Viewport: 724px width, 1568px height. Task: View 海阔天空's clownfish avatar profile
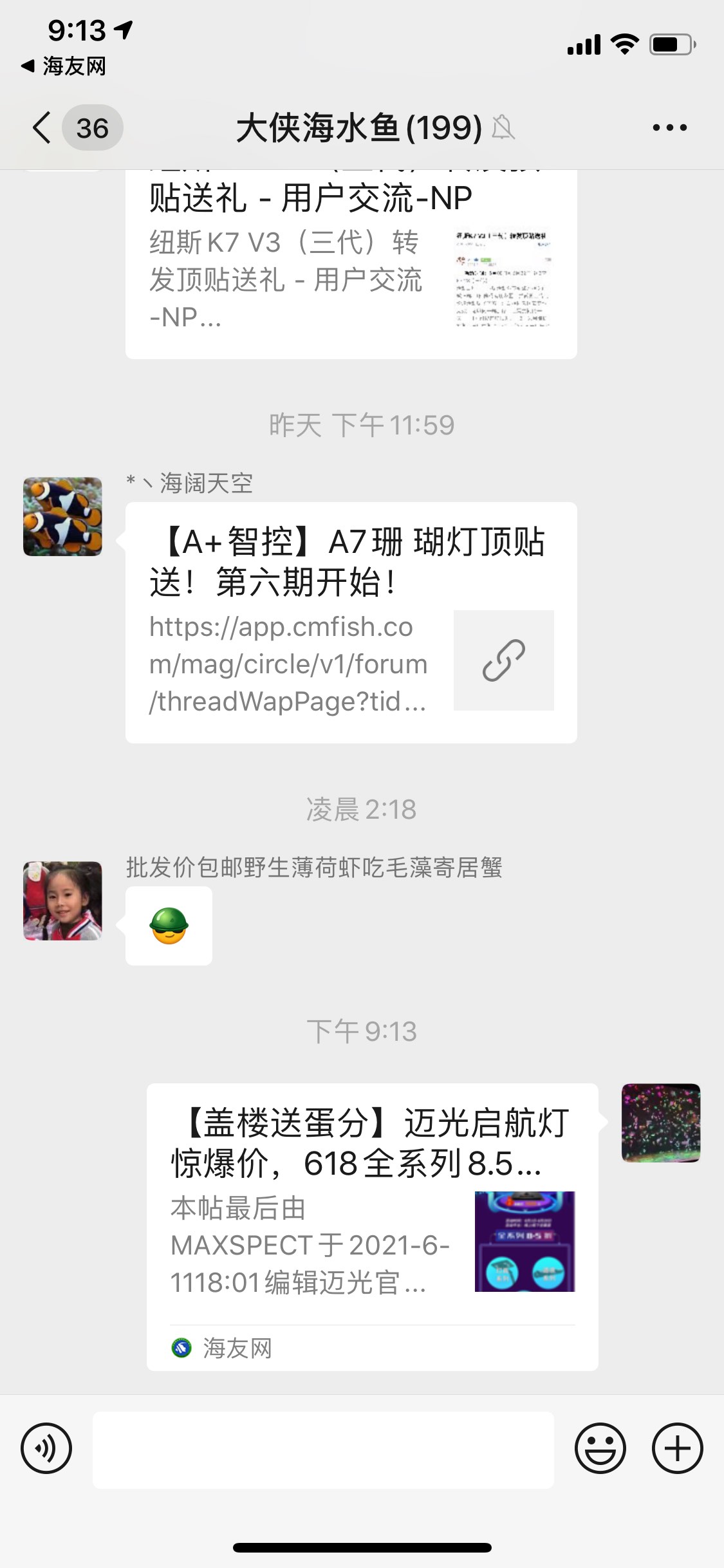click(x=62, y=516)
